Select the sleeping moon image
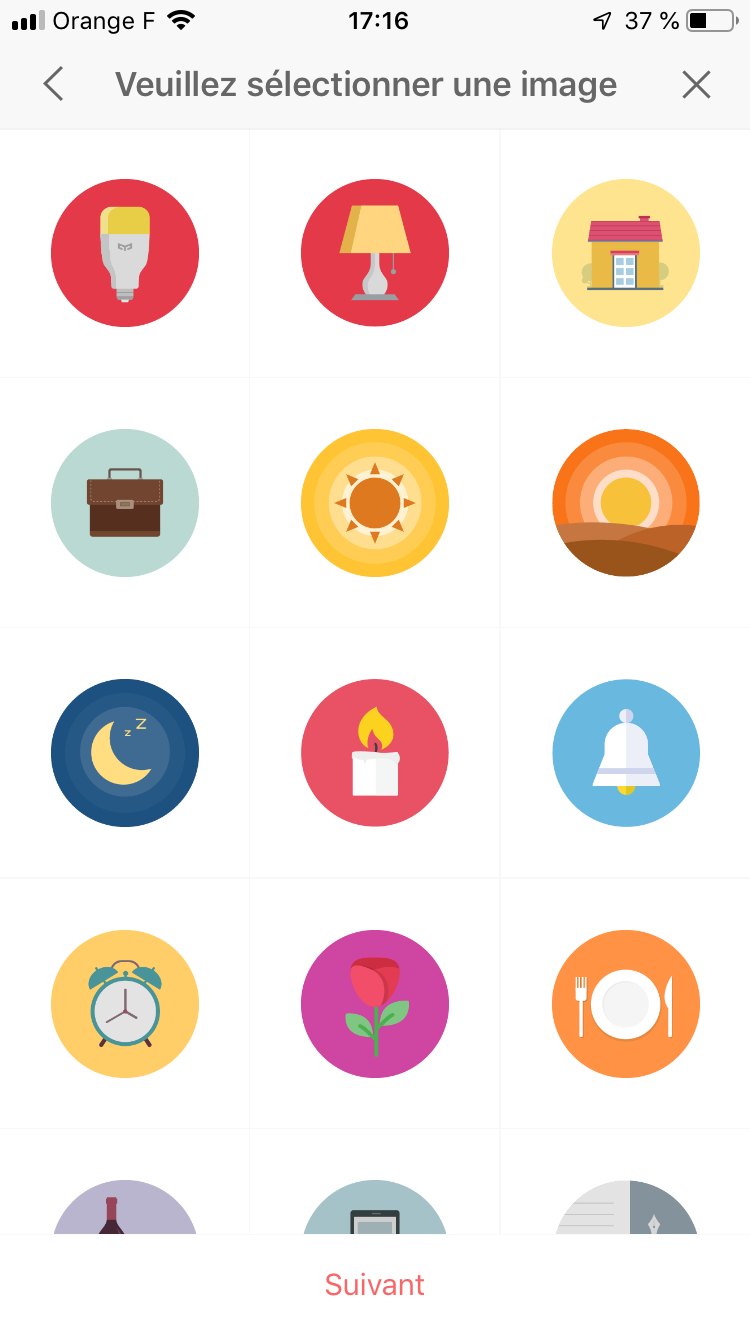 [x=125, y=753]
